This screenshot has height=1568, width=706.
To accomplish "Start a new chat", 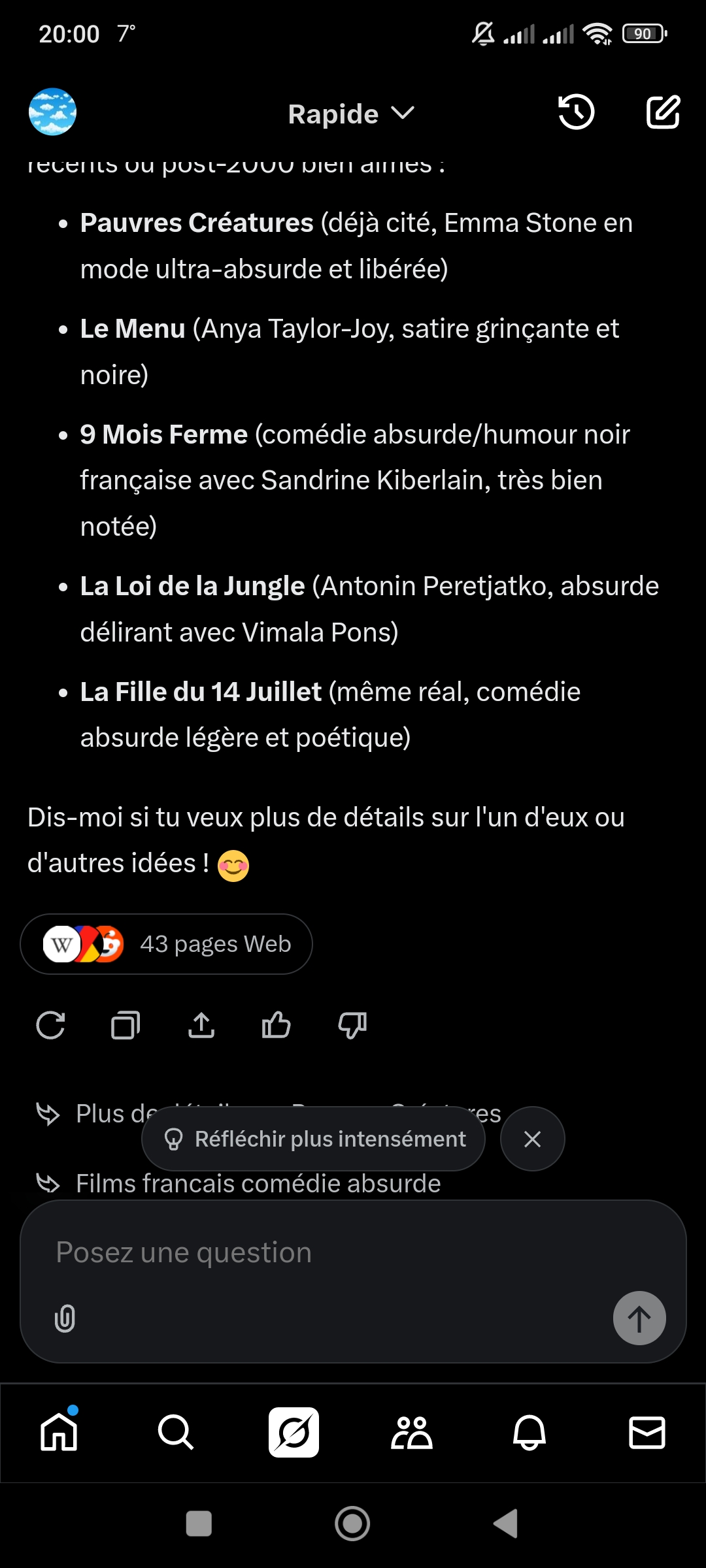I will coord(663,112).
